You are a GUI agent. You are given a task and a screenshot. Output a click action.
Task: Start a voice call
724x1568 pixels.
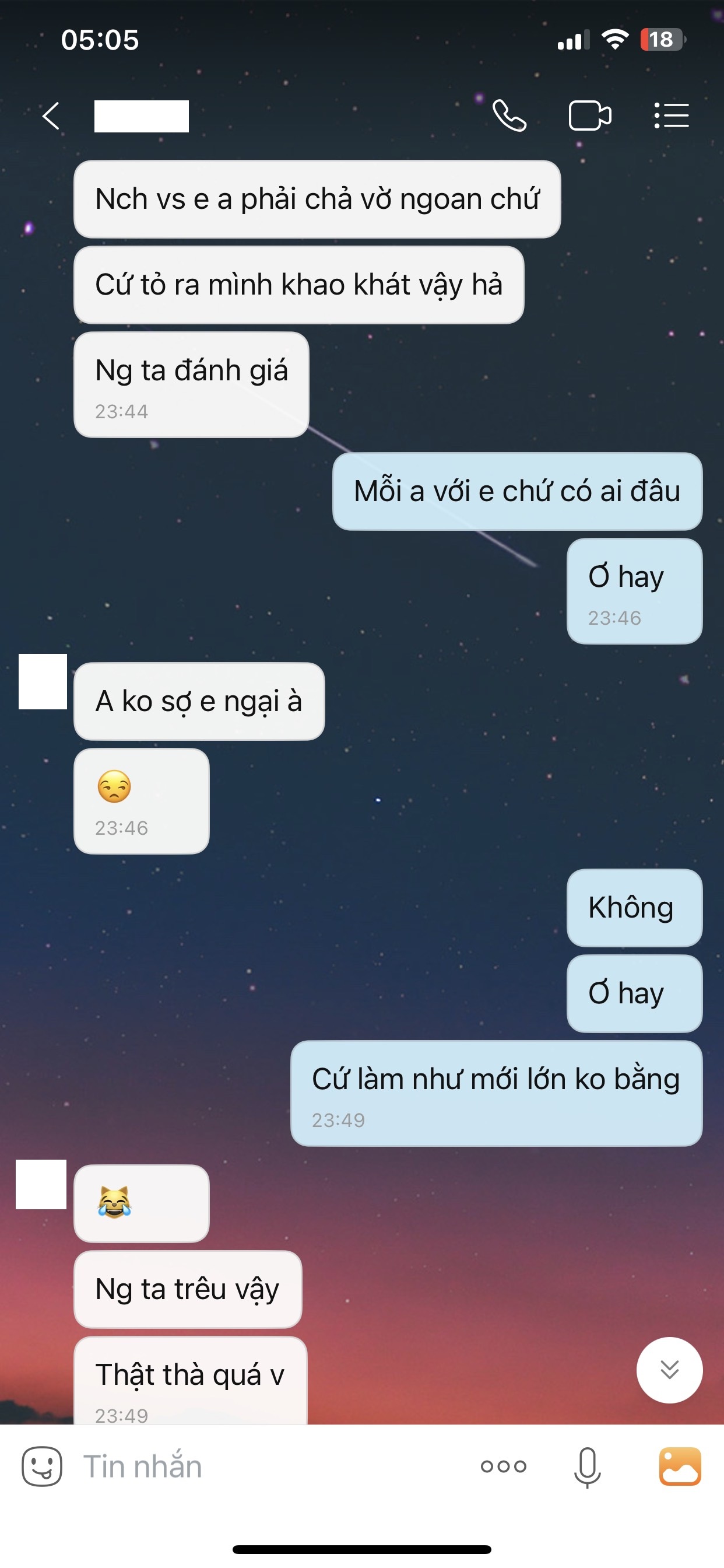[x=509, y=116]
